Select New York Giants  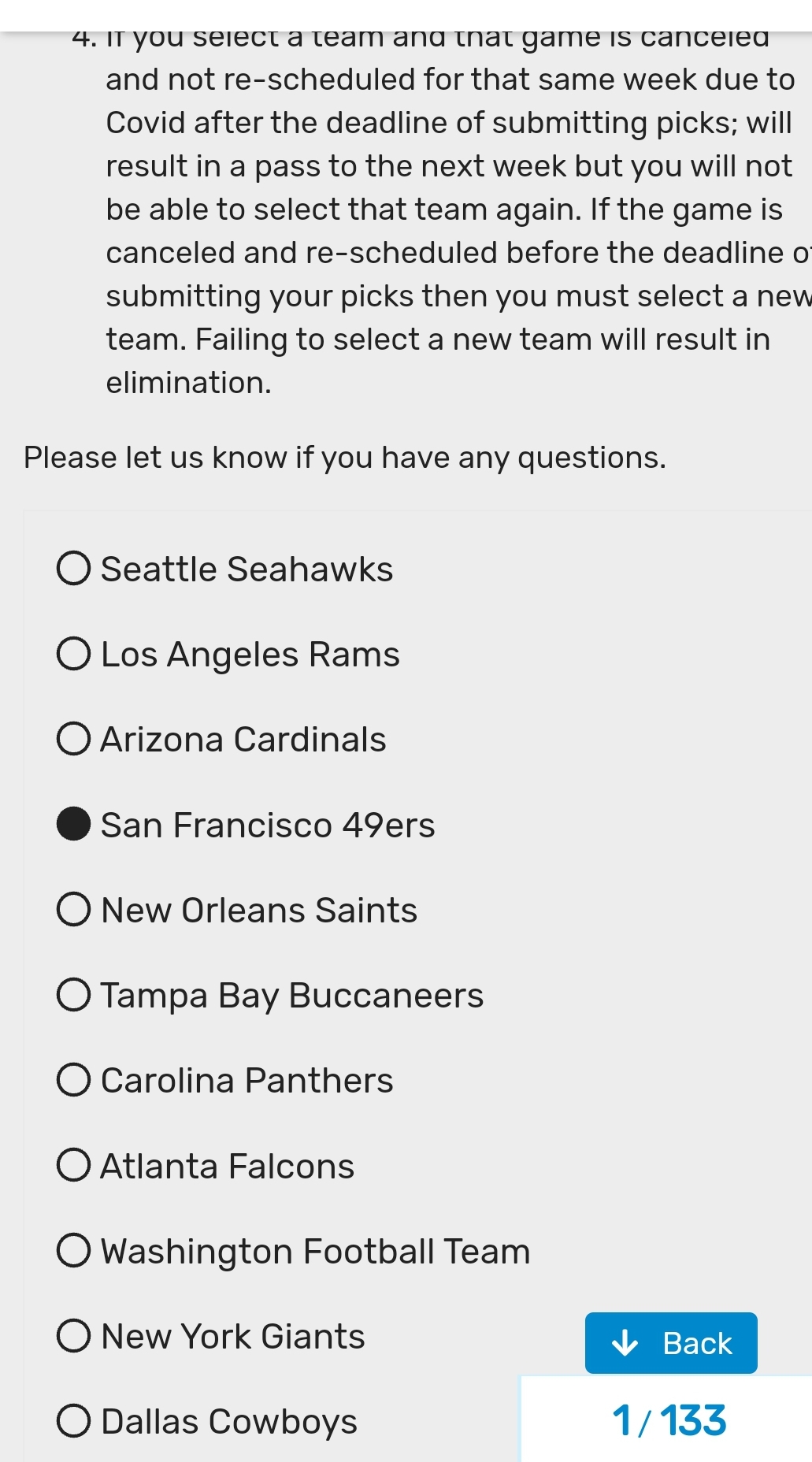[x=73, y=1336]
